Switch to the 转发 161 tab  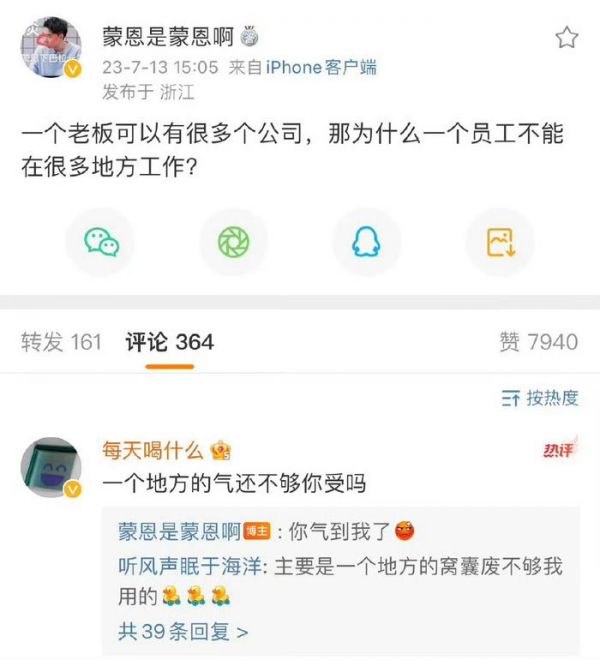[61, 342]
